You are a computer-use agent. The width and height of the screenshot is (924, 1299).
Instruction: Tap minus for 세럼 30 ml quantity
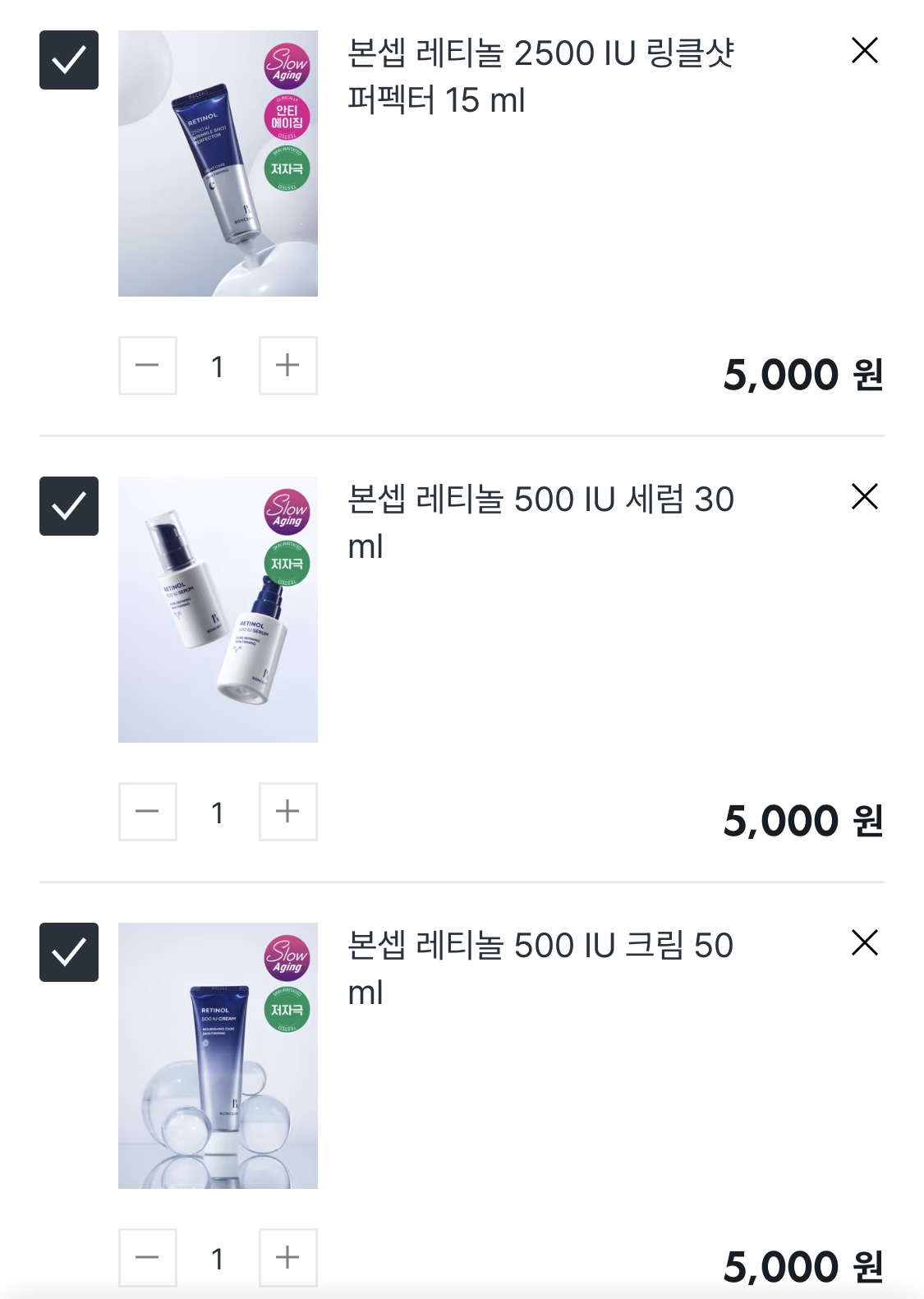click(148, 812)
